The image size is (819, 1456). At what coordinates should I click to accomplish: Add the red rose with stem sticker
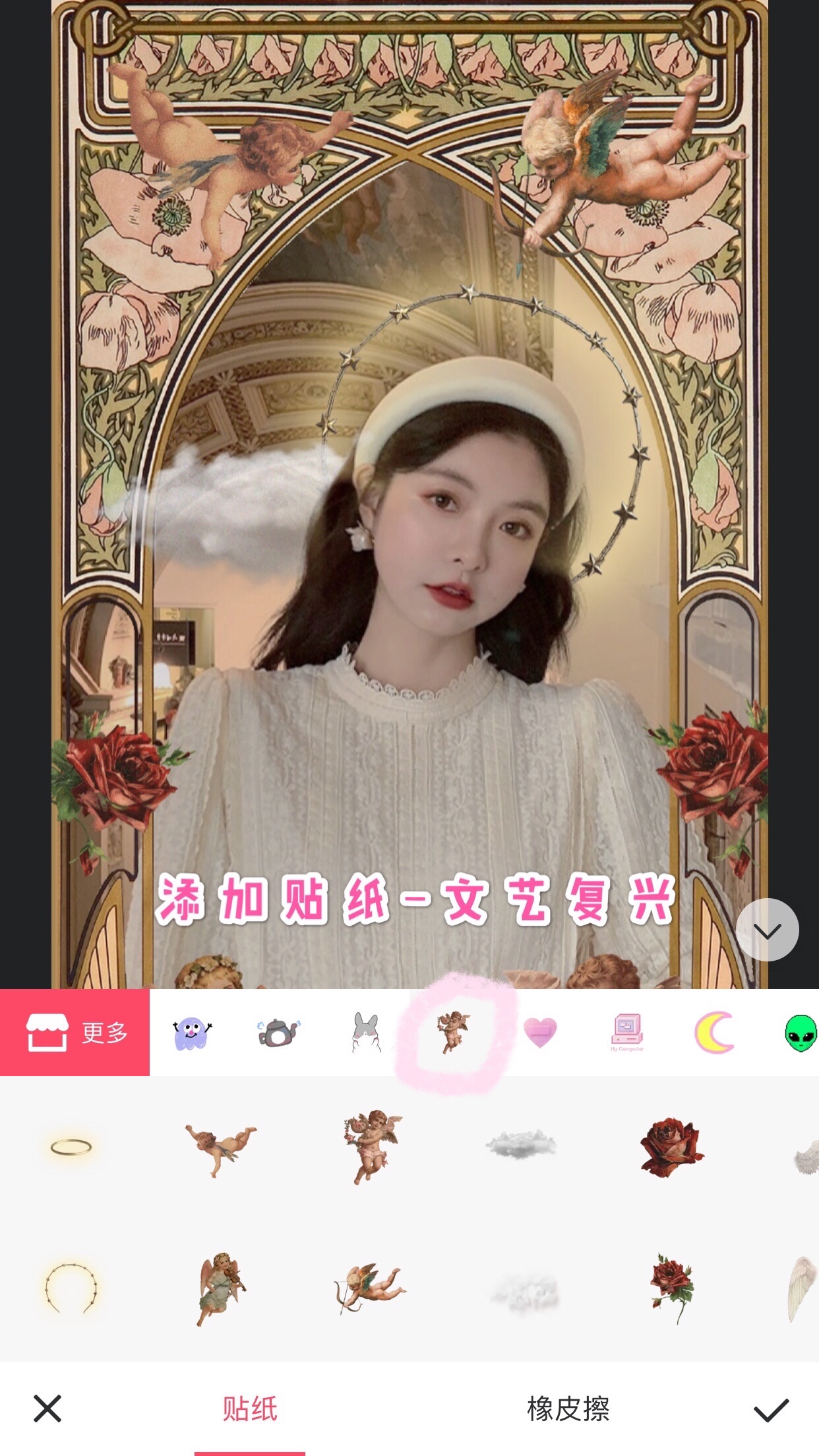tap(671, 1287)
